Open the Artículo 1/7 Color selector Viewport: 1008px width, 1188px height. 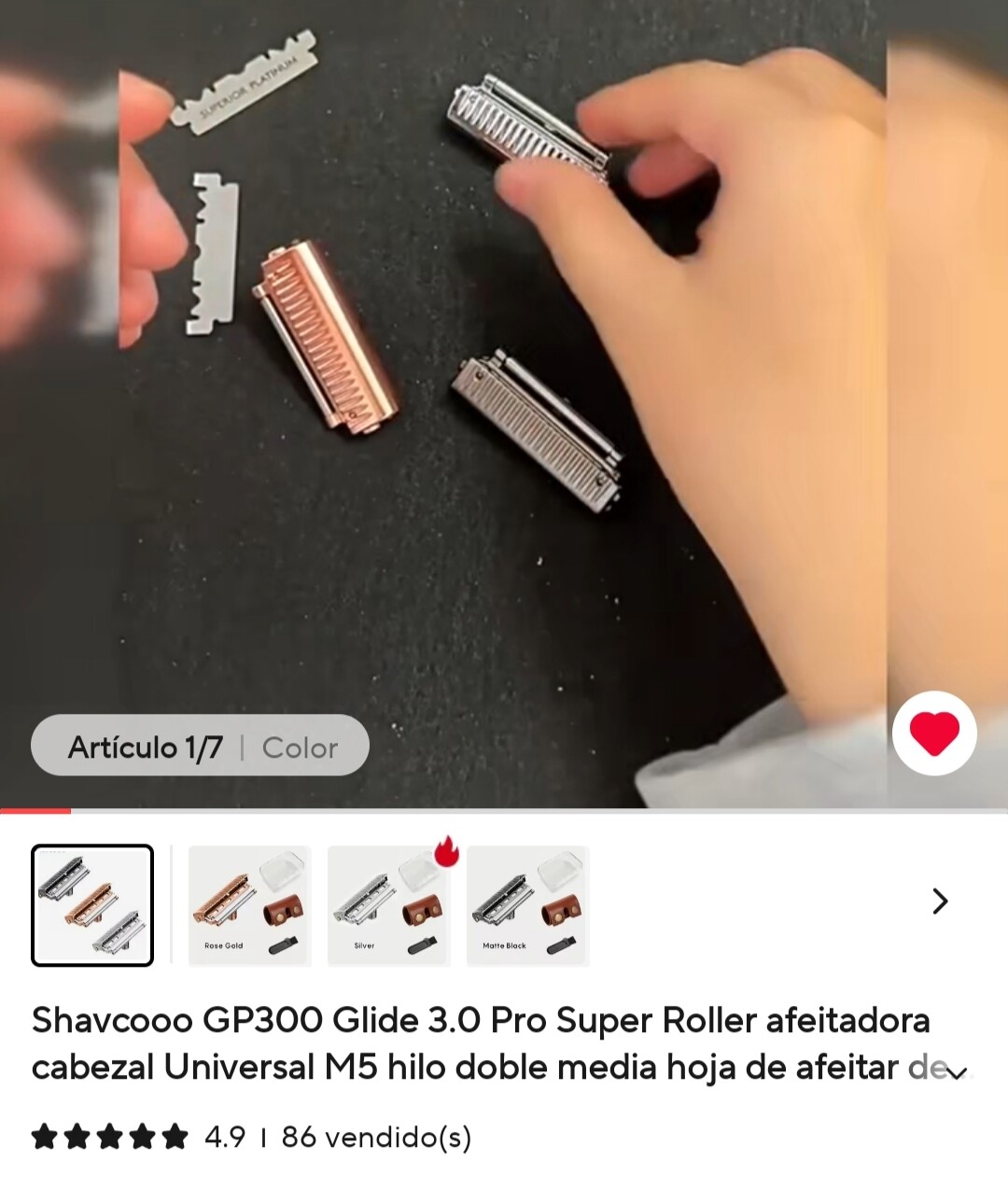pyautogui.click(x=200, y=746)
